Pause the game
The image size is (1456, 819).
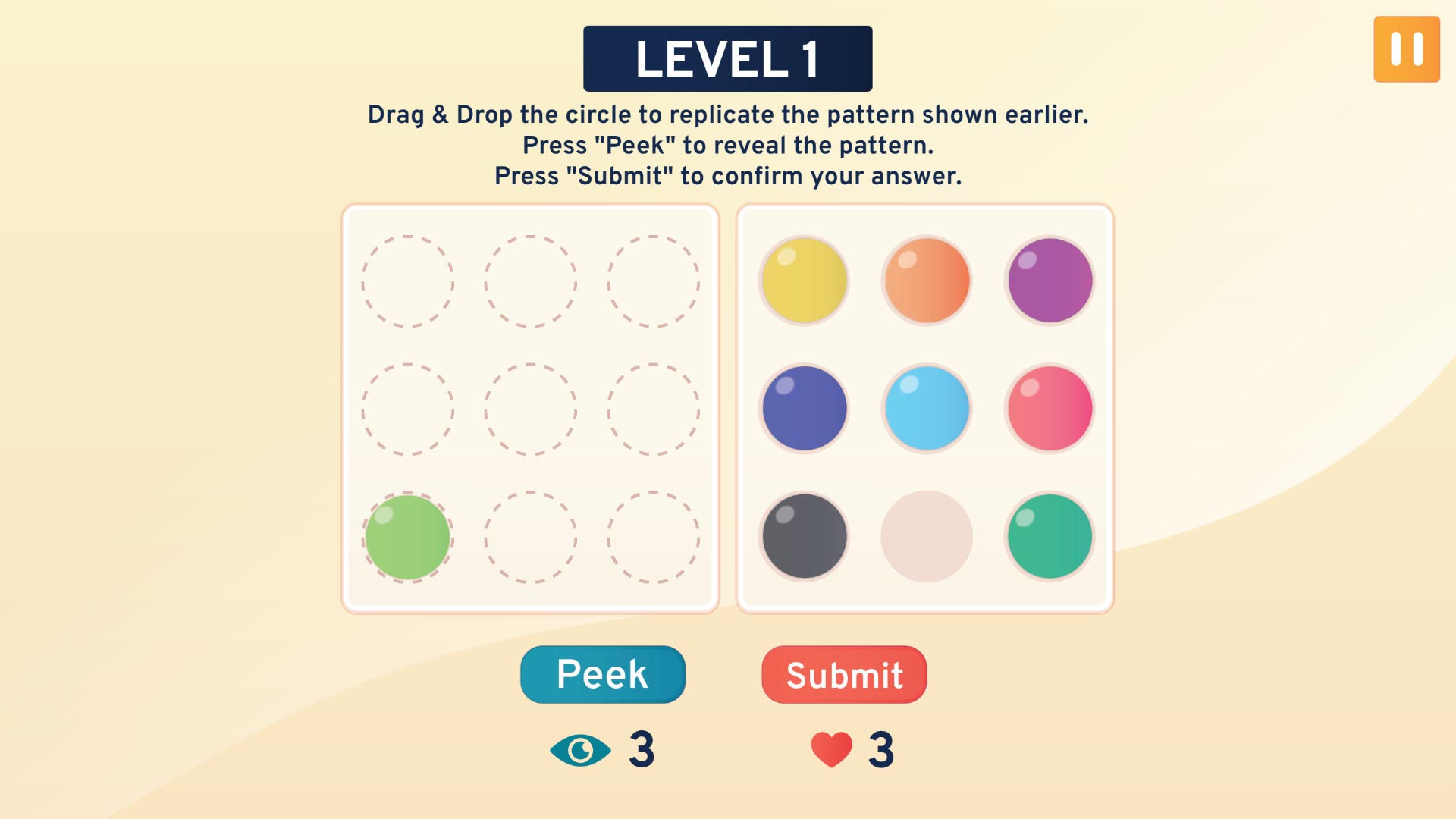[1406, 49]
